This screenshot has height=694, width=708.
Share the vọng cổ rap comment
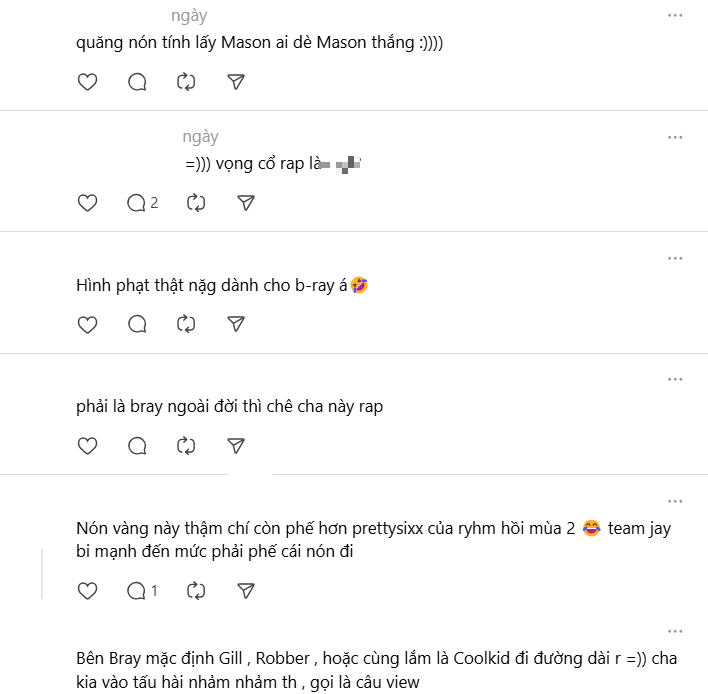tap(246, 203)
